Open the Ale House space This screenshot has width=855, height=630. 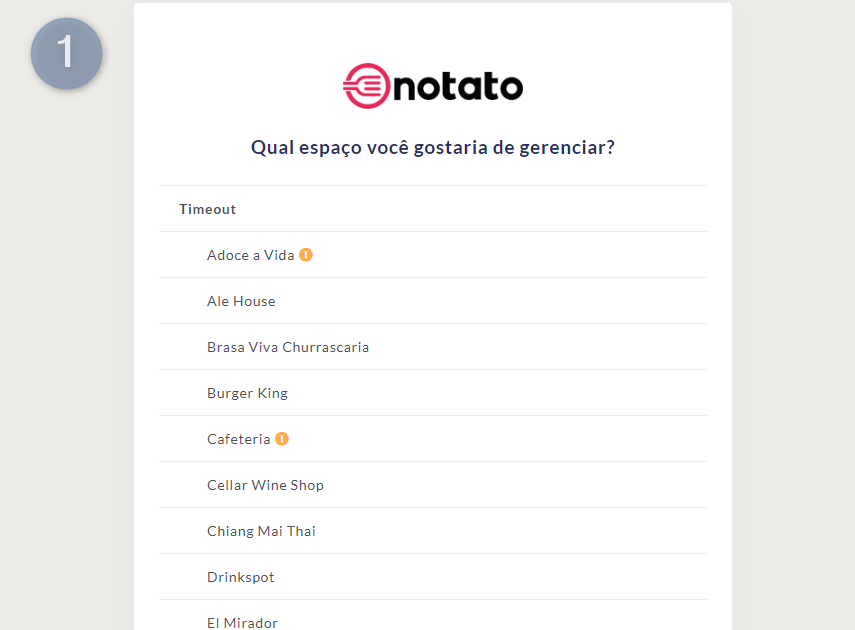point(241,301)
